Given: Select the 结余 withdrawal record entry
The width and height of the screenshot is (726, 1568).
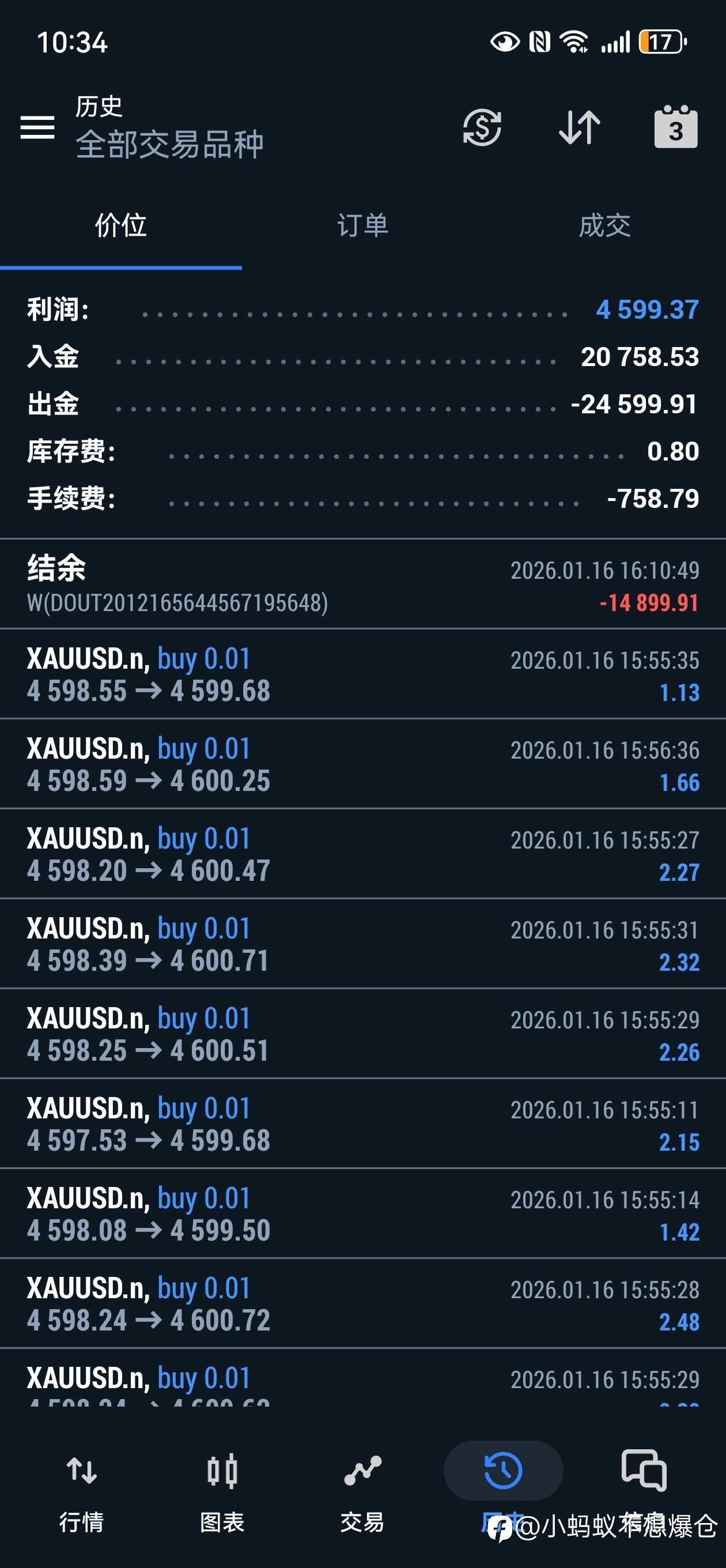Looking at the screenshot, I should point(362,585).
